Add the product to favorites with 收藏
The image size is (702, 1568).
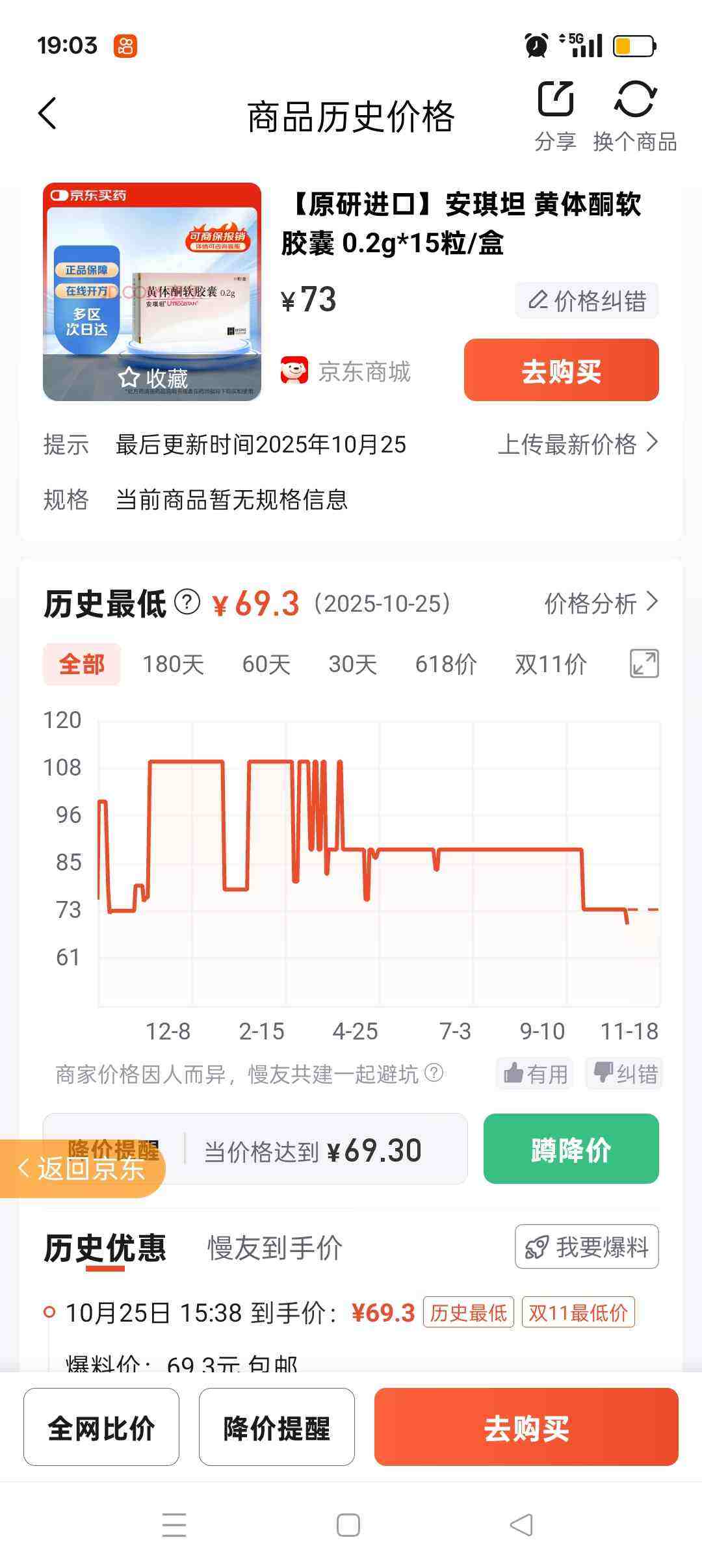pos(153,378)
